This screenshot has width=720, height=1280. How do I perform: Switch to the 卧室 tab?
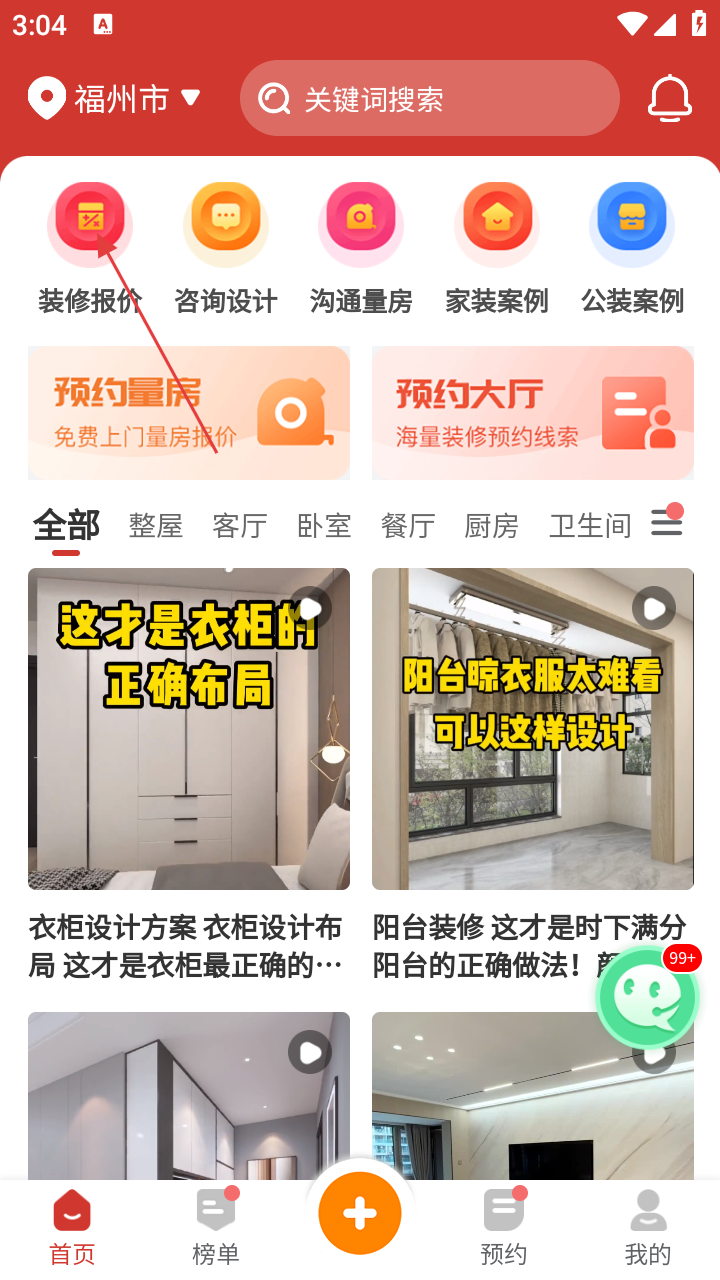(x=324, y=525)
